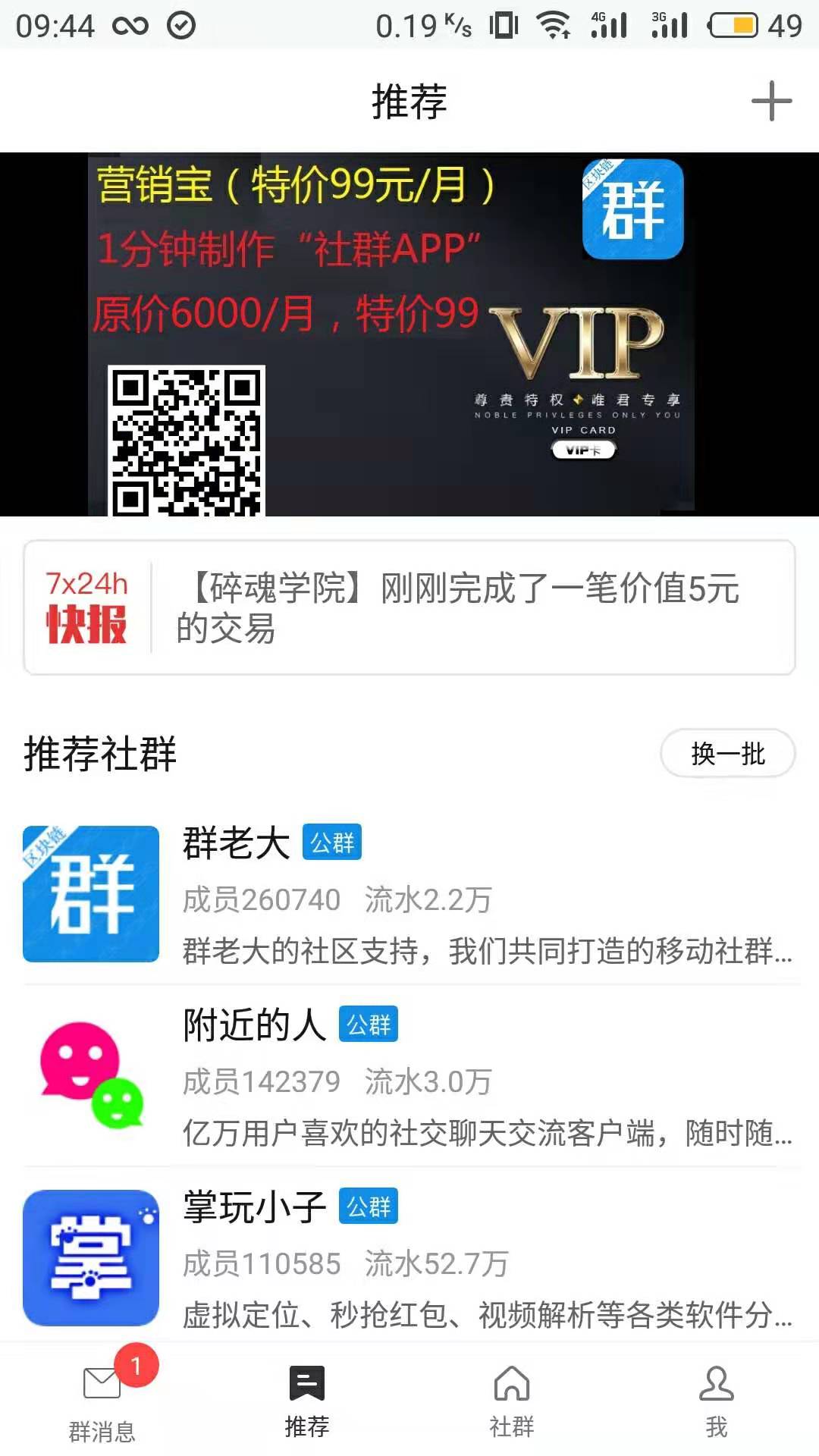Open the 营销宝 VIP promotion banner
819x1456 pixels.
point(409,334)
